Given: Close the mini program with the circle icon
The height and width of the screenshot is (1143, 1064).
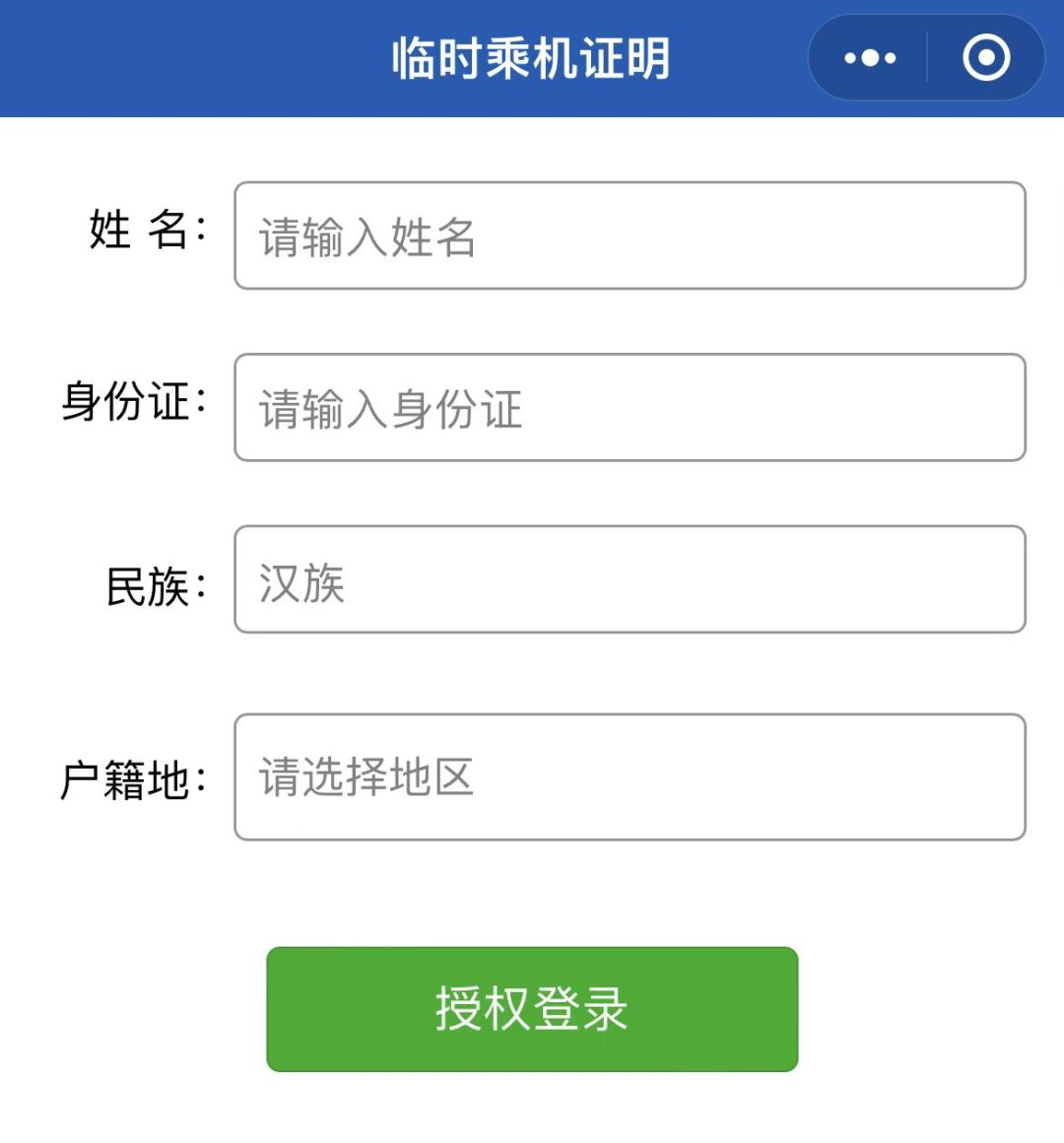Looking at the screenshot, I should coord(986,58).
